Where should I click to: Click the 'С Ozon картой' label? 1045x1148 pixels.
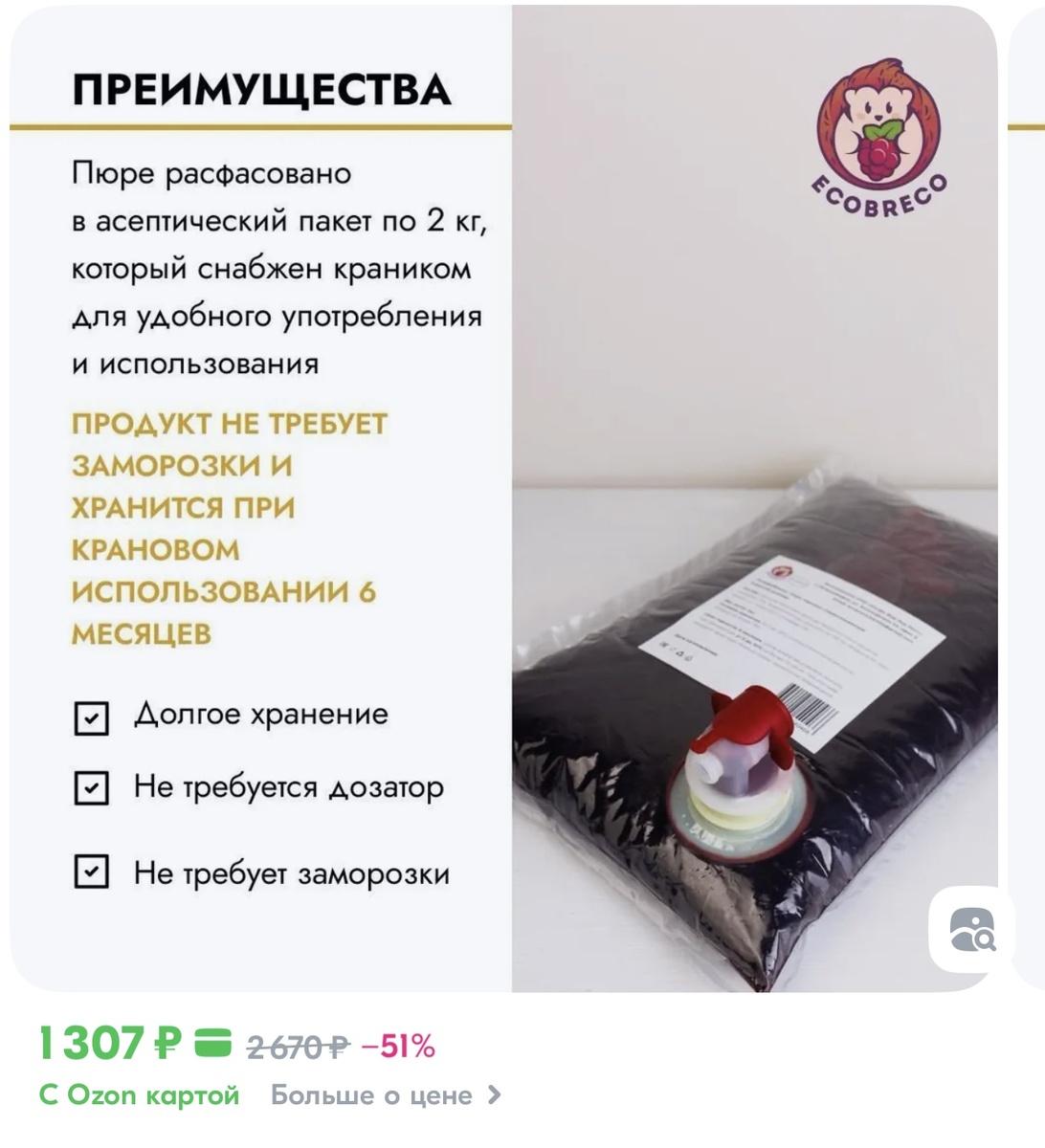139,1095
